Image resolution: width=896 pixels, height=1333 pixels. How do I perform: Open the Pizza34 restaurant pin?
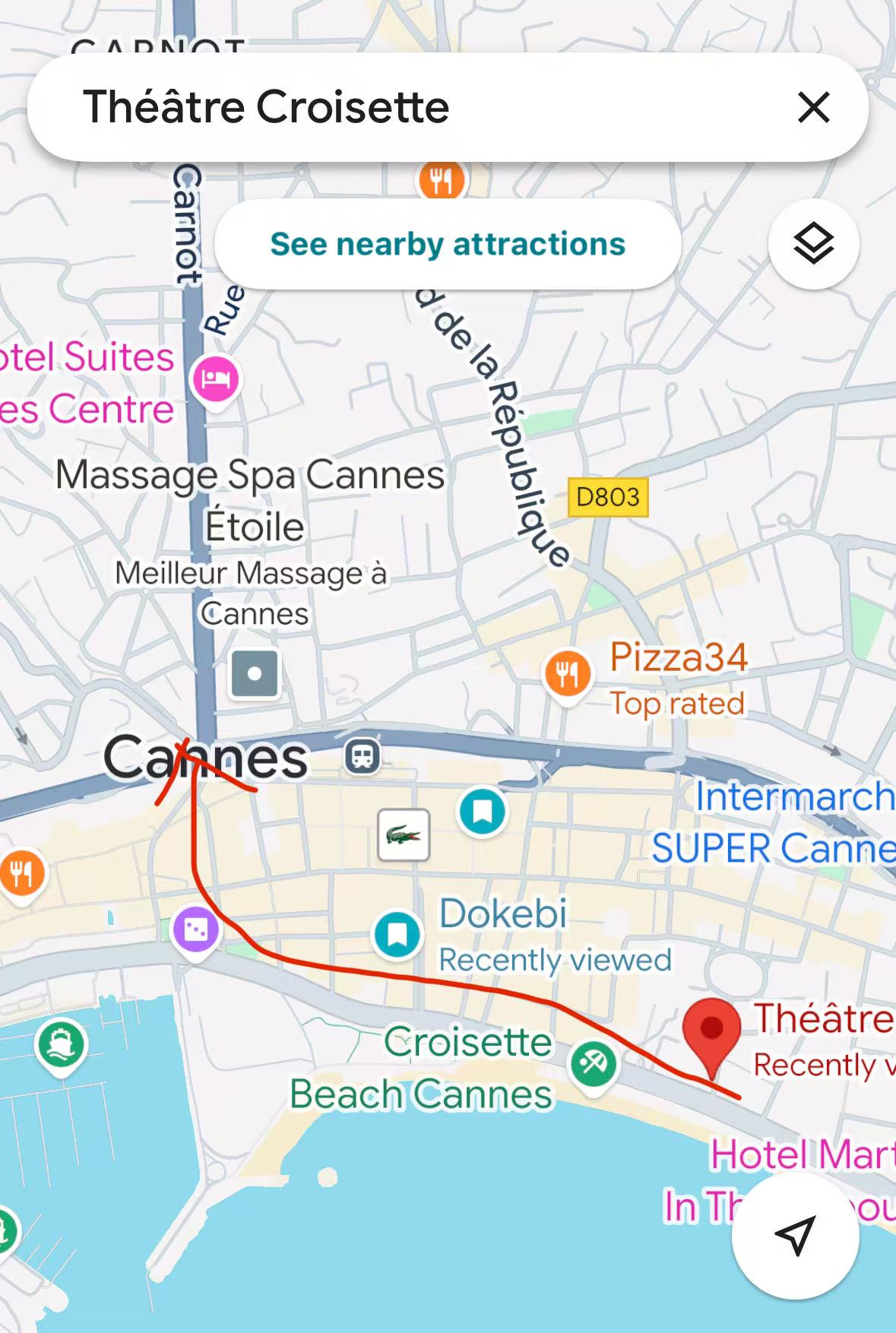click(568, 674)
